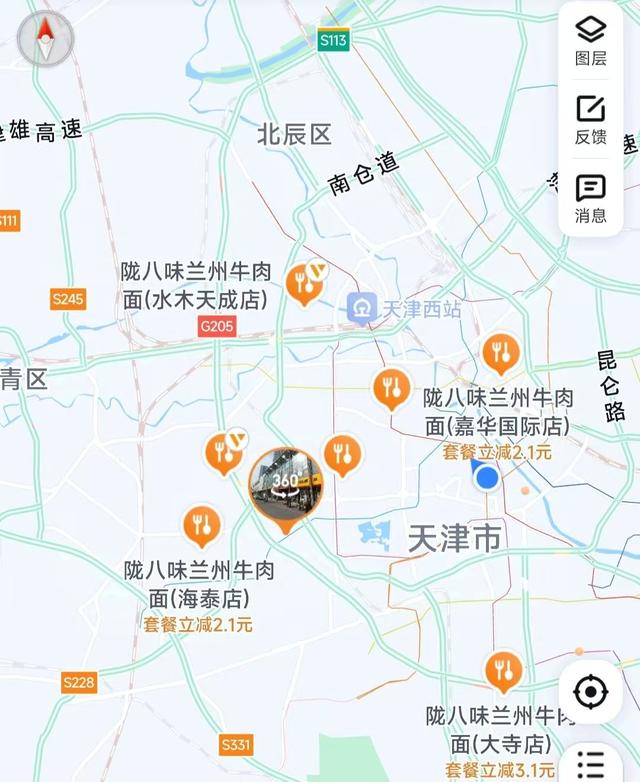Select the 水木天成店 restaurant pin

coord(303,285)
